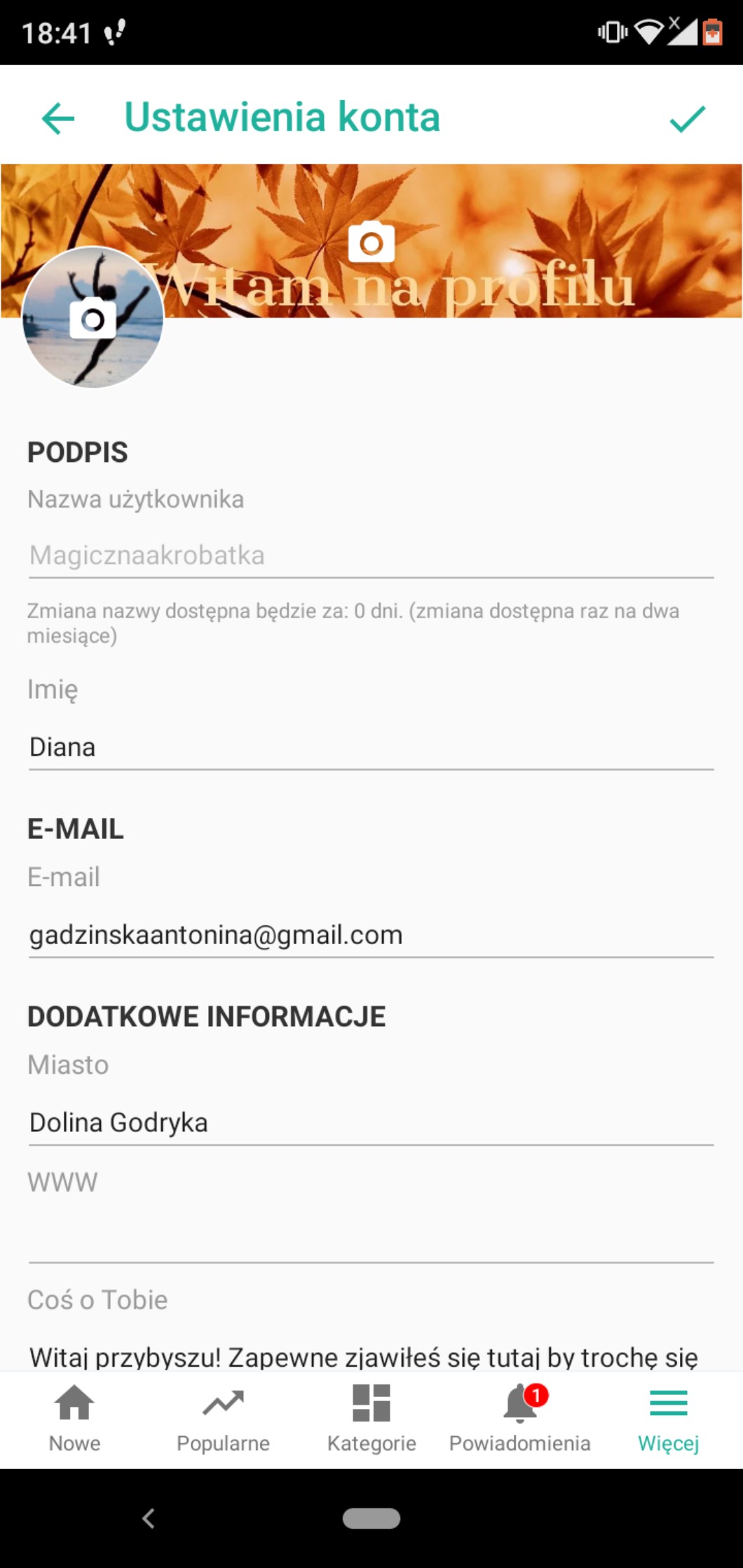Edit the username field Magicznaakrobatka

click(x=371, y=556)
